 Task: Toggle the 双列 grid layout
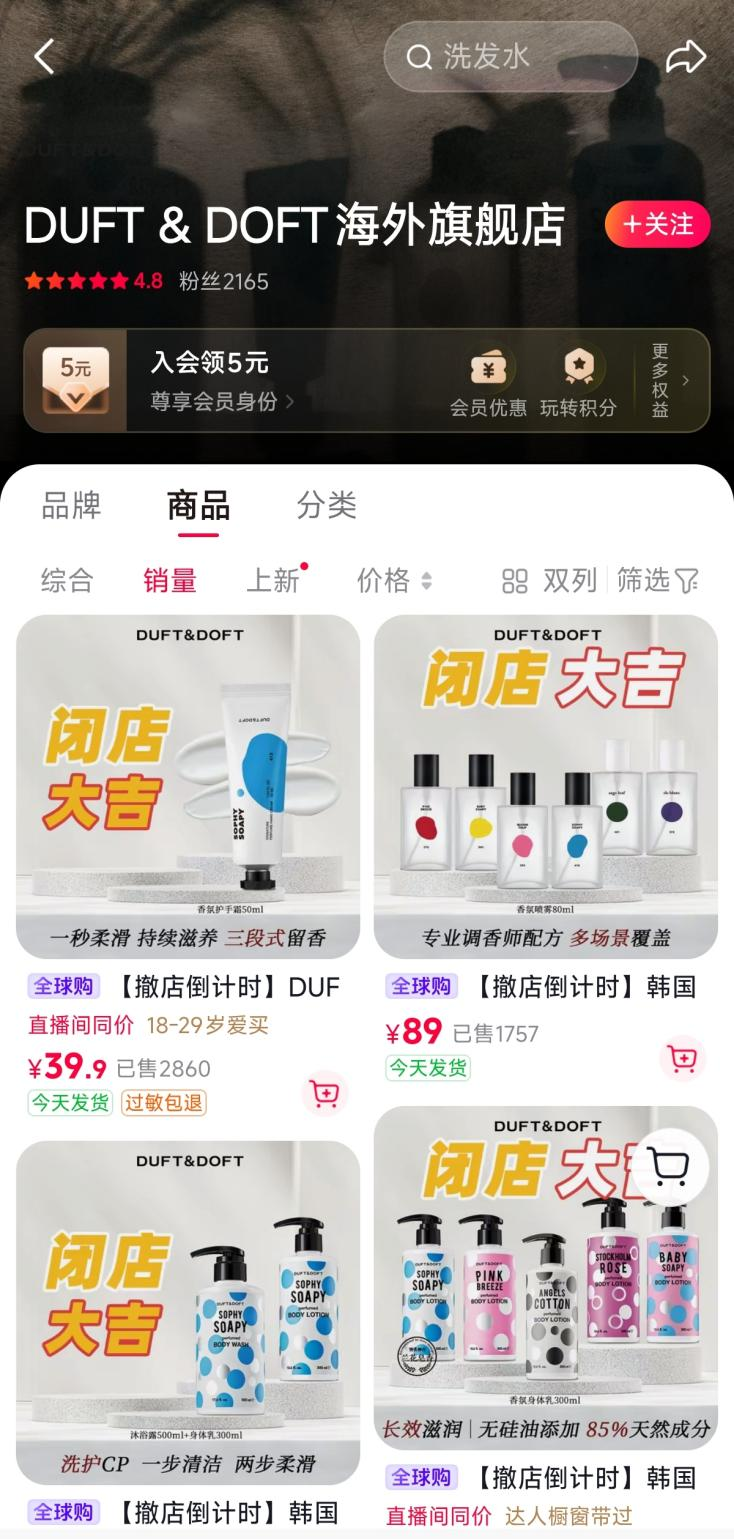click(549, 580)
